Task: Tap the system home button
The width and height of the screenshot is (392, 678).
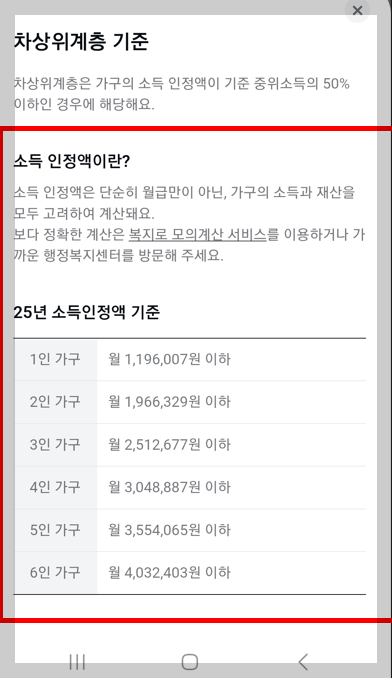Action: [x=190, y=662]
